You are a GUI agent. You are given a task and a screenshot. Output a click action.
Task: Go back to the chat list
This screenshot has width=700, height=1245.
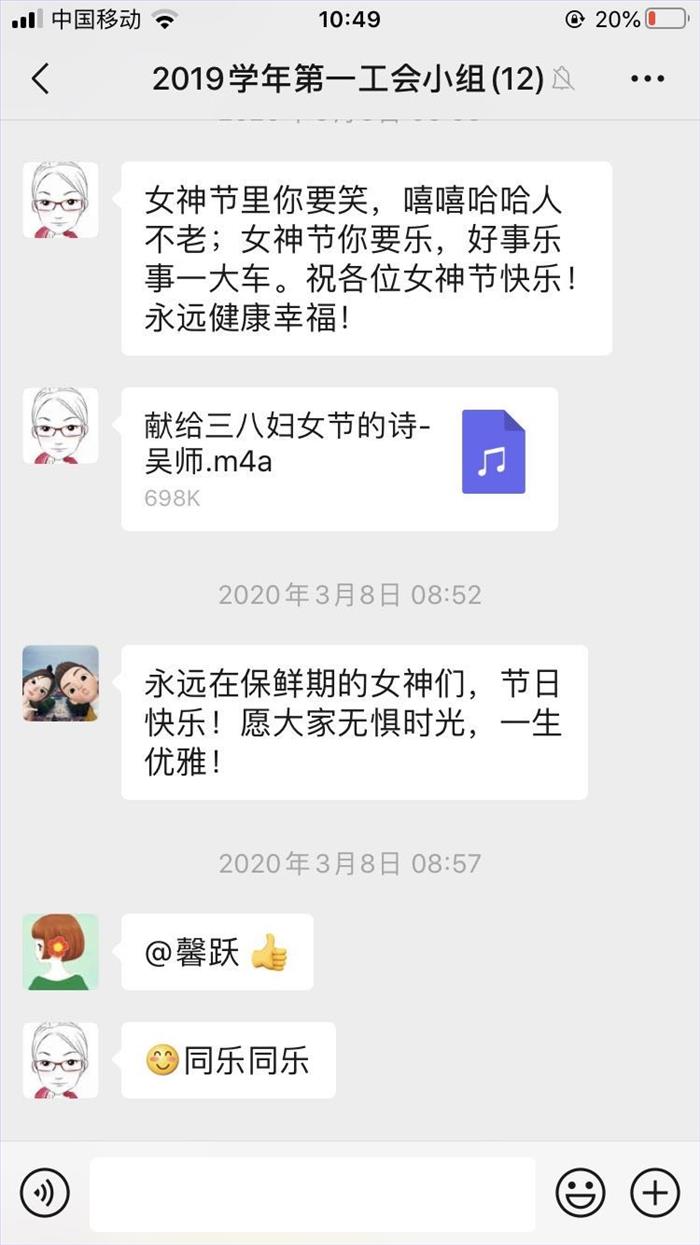tap(40, 78)
